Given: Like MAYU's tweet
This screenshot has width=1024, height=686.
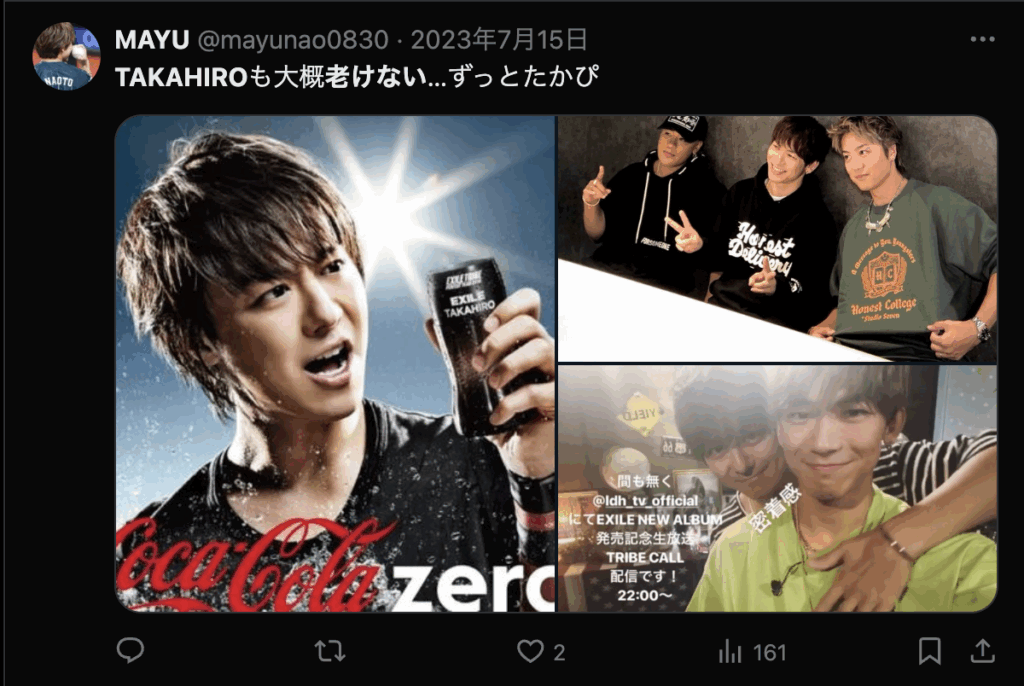Looking at the screenshot, I should (x=531, y=652).
